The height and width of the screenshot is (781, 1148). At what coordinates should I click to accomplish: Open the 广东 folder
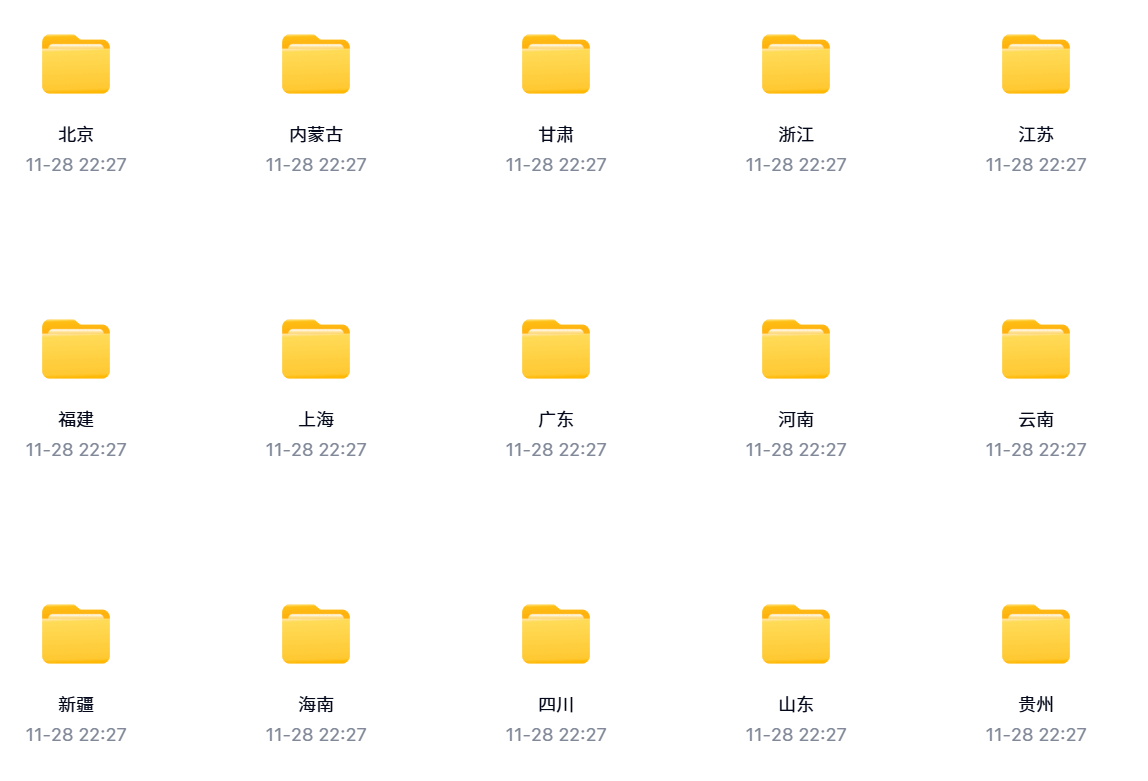(556, 350)
